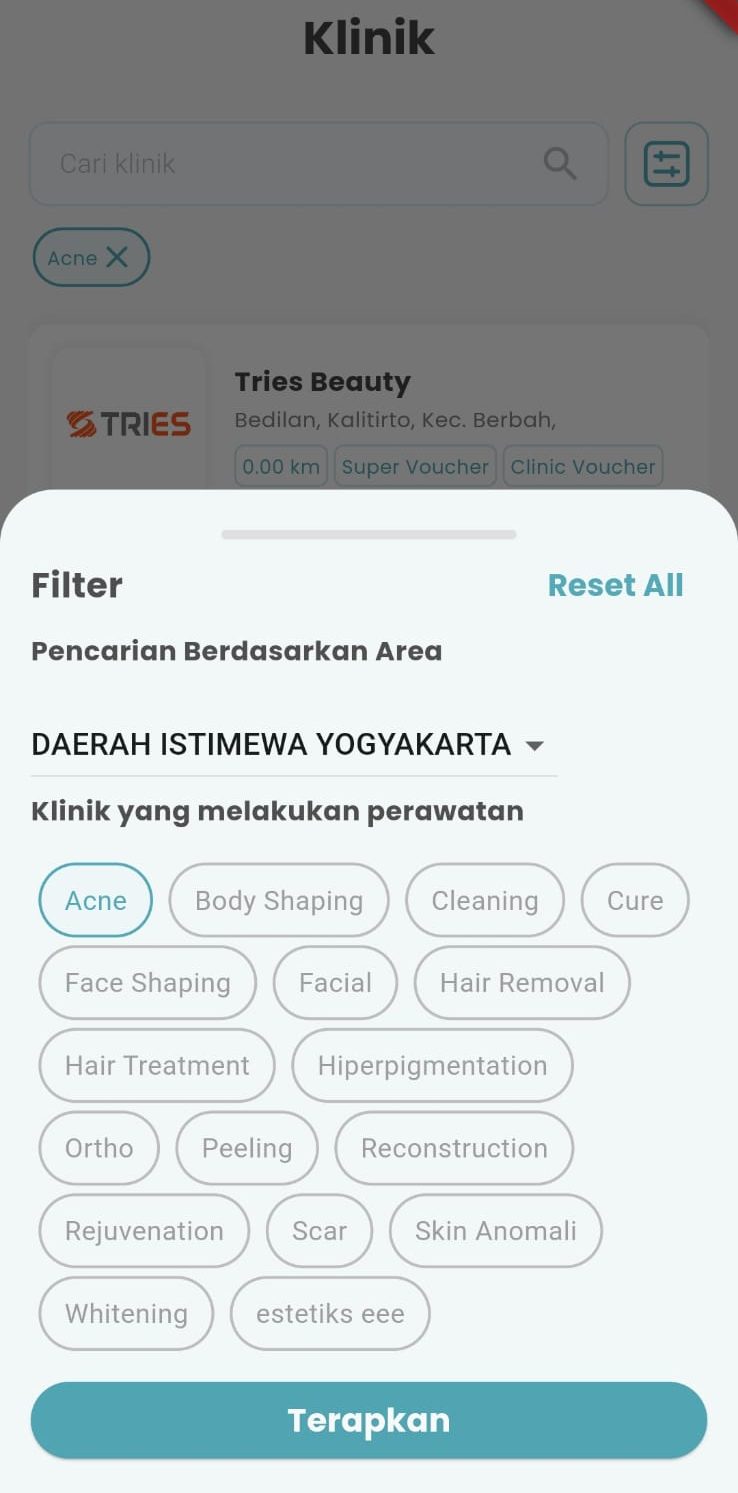Choose the Cleaning treatment chip
The width and height of the screenshot is (738, 1493).
pos(485,900)
